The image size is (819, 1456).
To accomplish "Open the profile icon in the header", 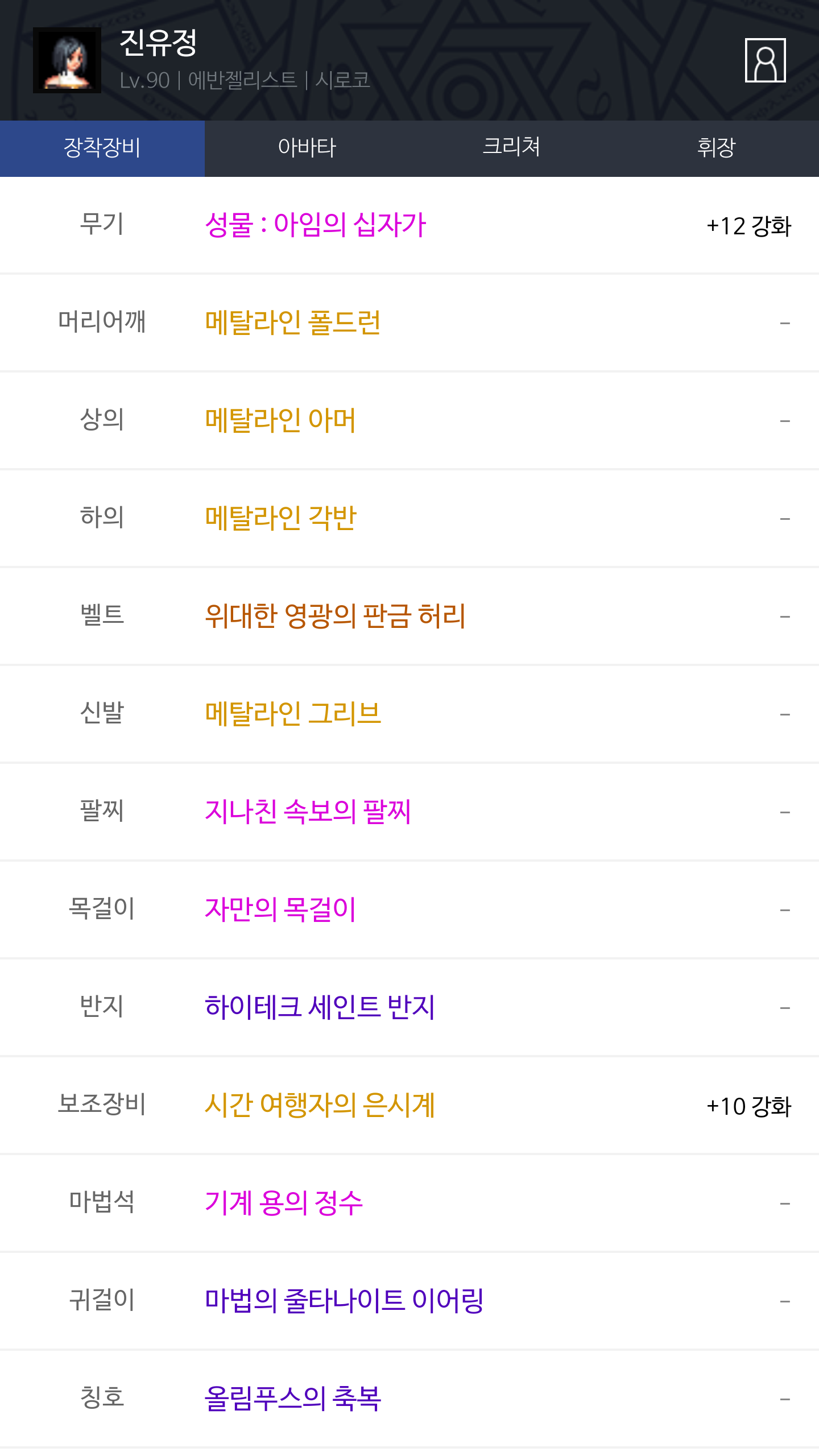I will 765,60.
